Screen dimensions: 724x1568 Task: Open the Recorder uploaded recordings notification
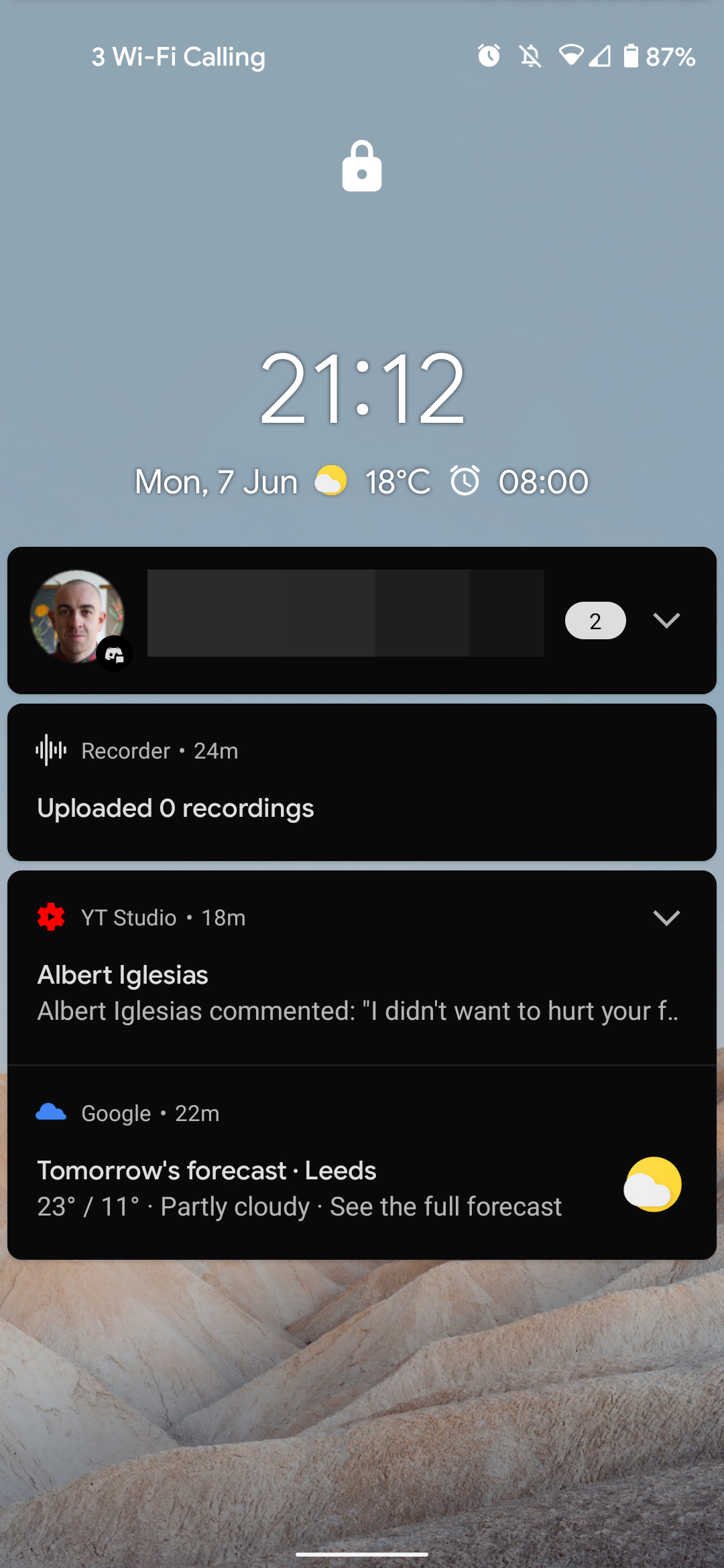point(362,782)
